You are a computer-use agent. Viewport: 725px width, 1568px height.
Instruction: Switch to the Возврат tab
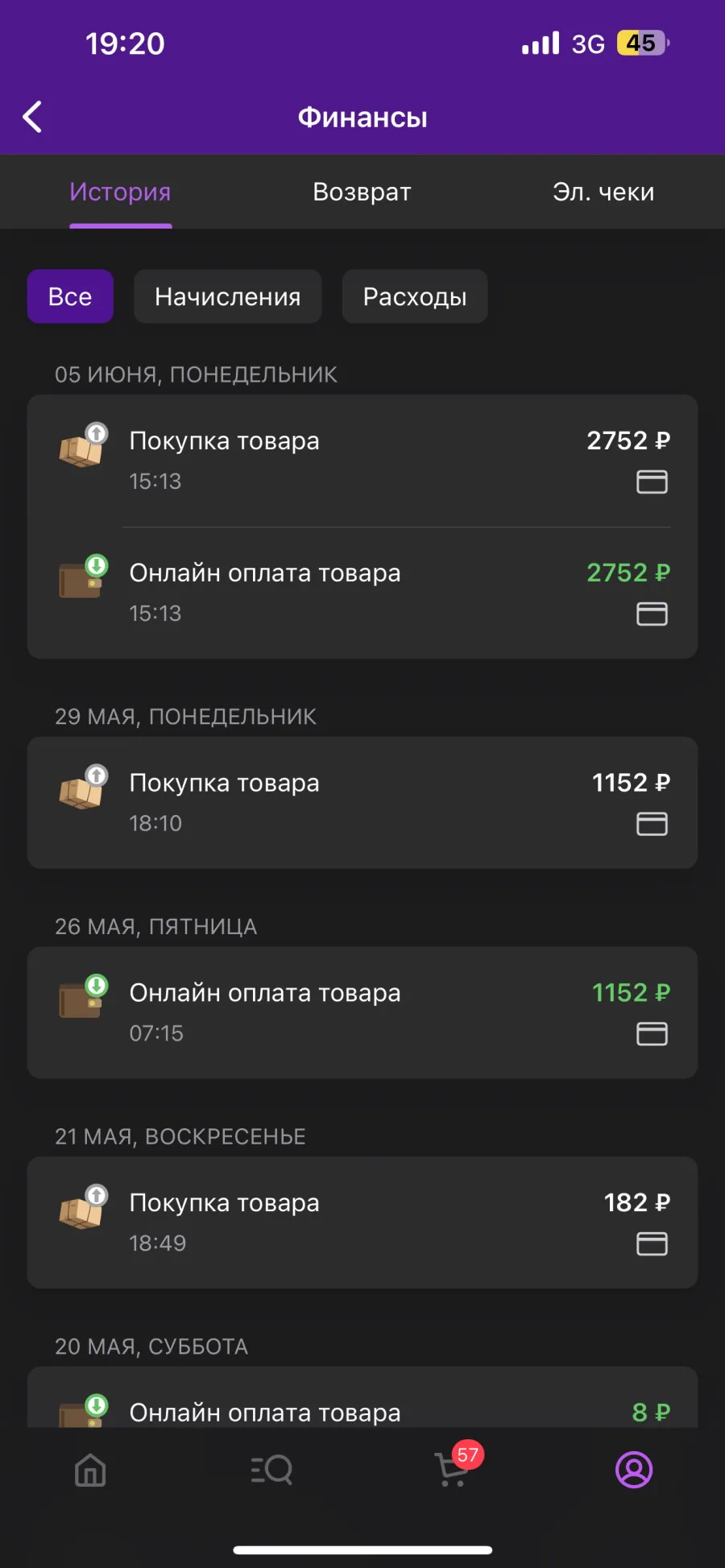pyautogui.click(x=362, y=192)
